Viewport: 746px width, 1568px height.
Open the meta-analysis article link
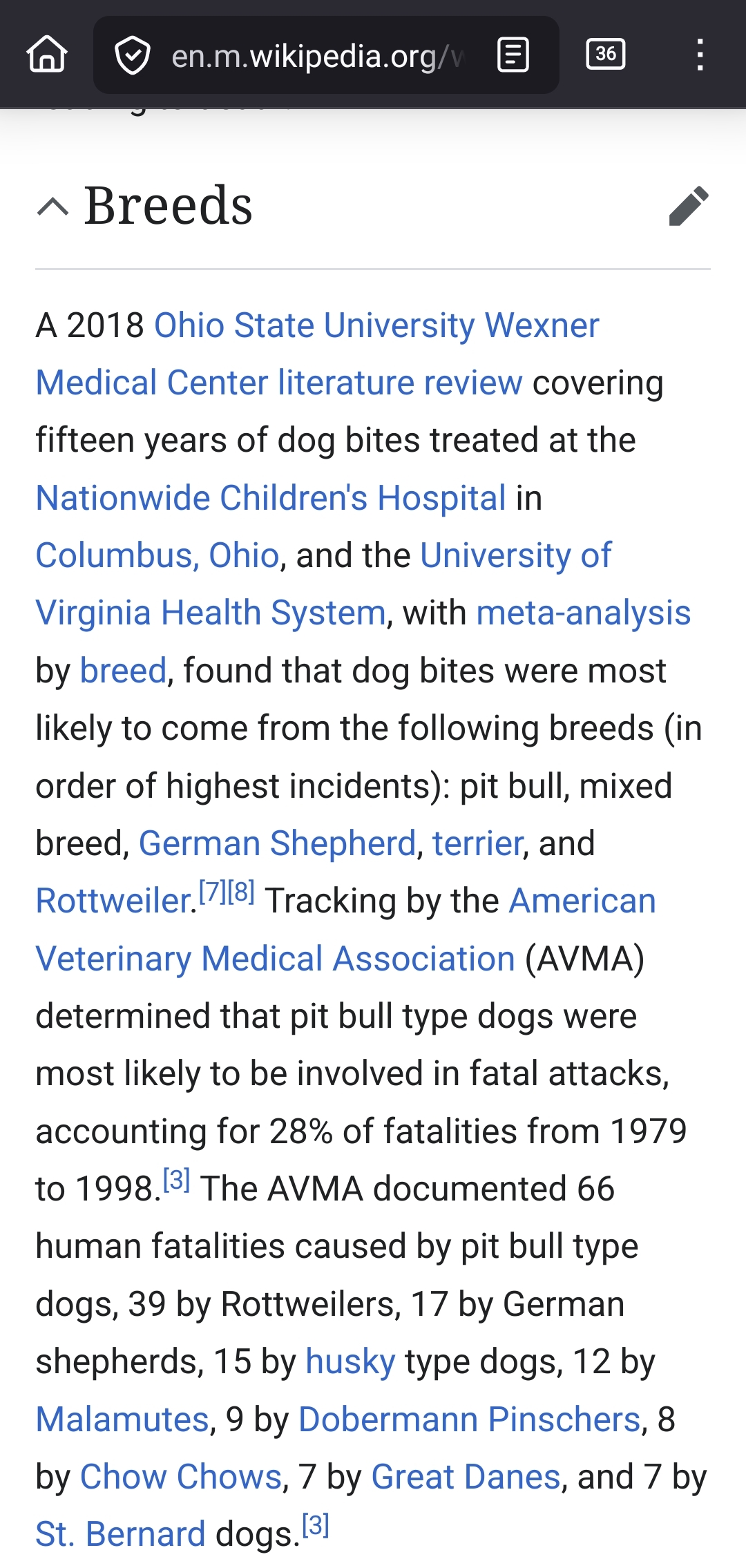click(583, 613)
